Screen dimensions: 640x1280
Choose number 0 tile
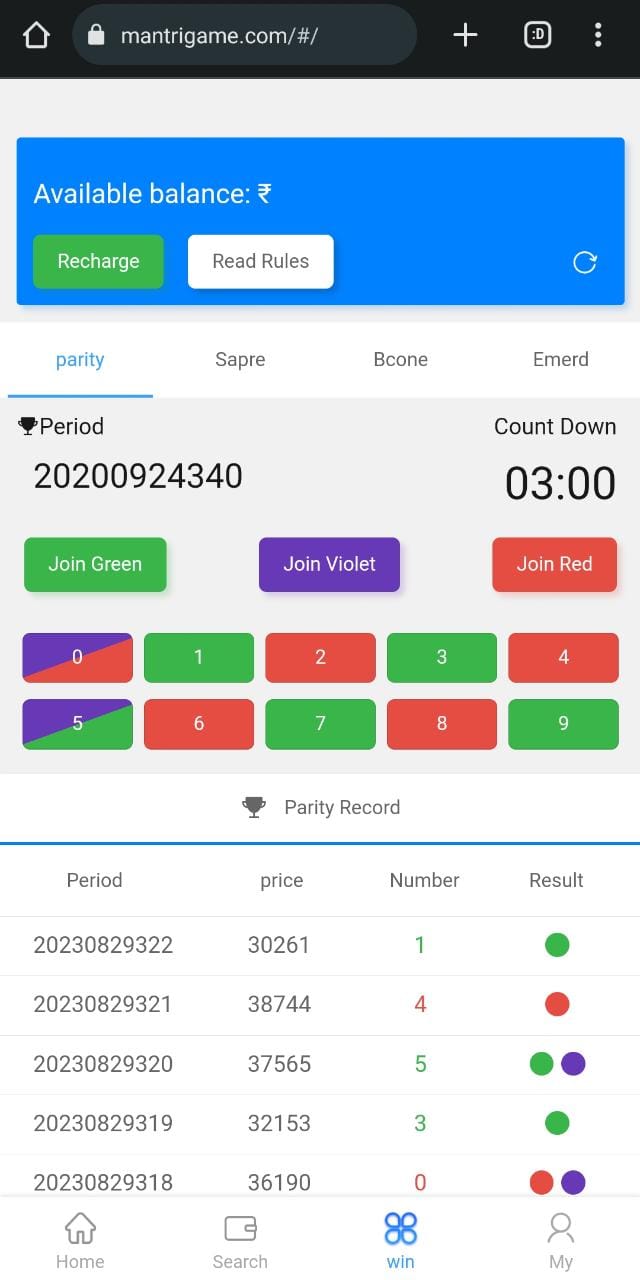click(77, 657)
